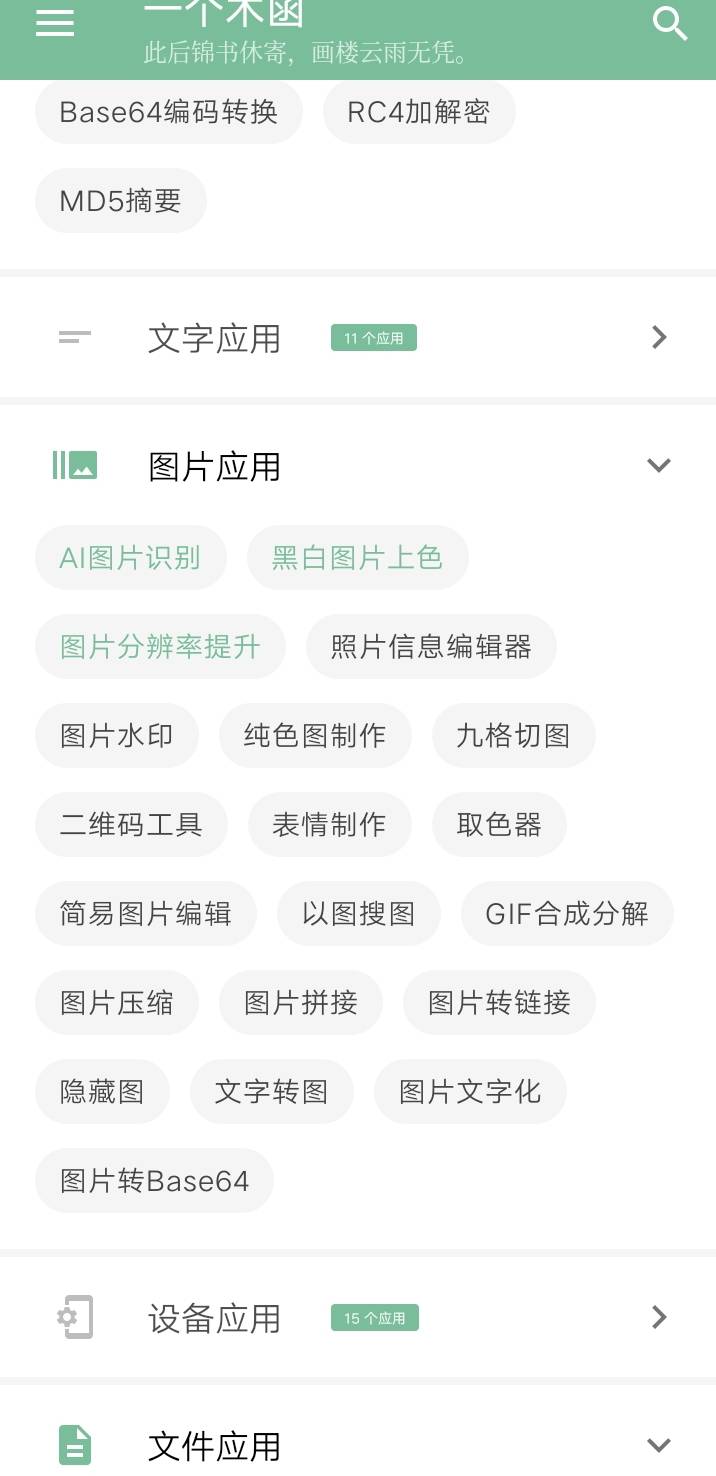Open the search icon in app bar
The height and width of the screenshot is (1476, 716).
point(669,23)
